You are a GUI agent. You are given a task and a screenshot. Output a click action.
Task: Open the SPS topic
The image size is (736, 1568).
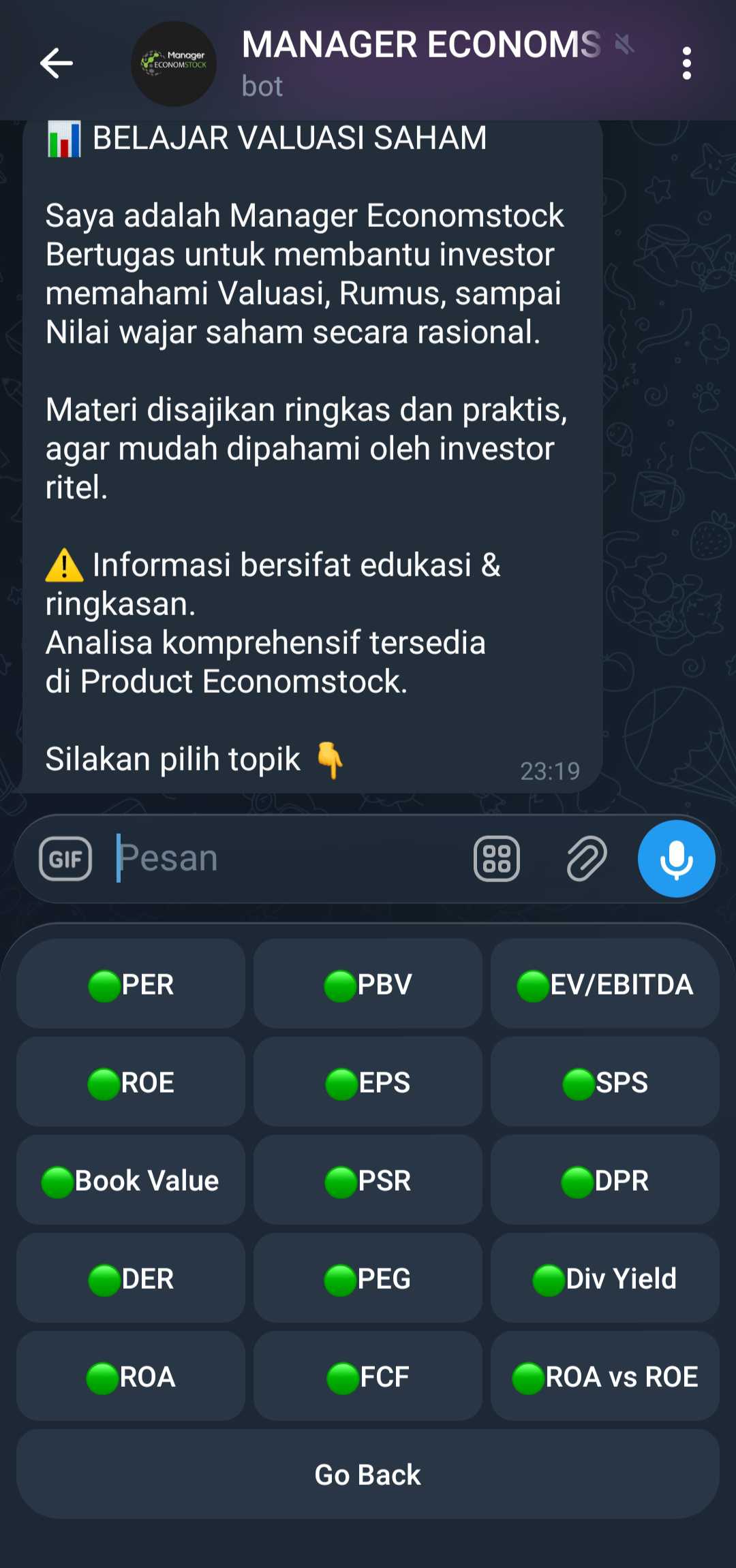[x=605, y=1082]
